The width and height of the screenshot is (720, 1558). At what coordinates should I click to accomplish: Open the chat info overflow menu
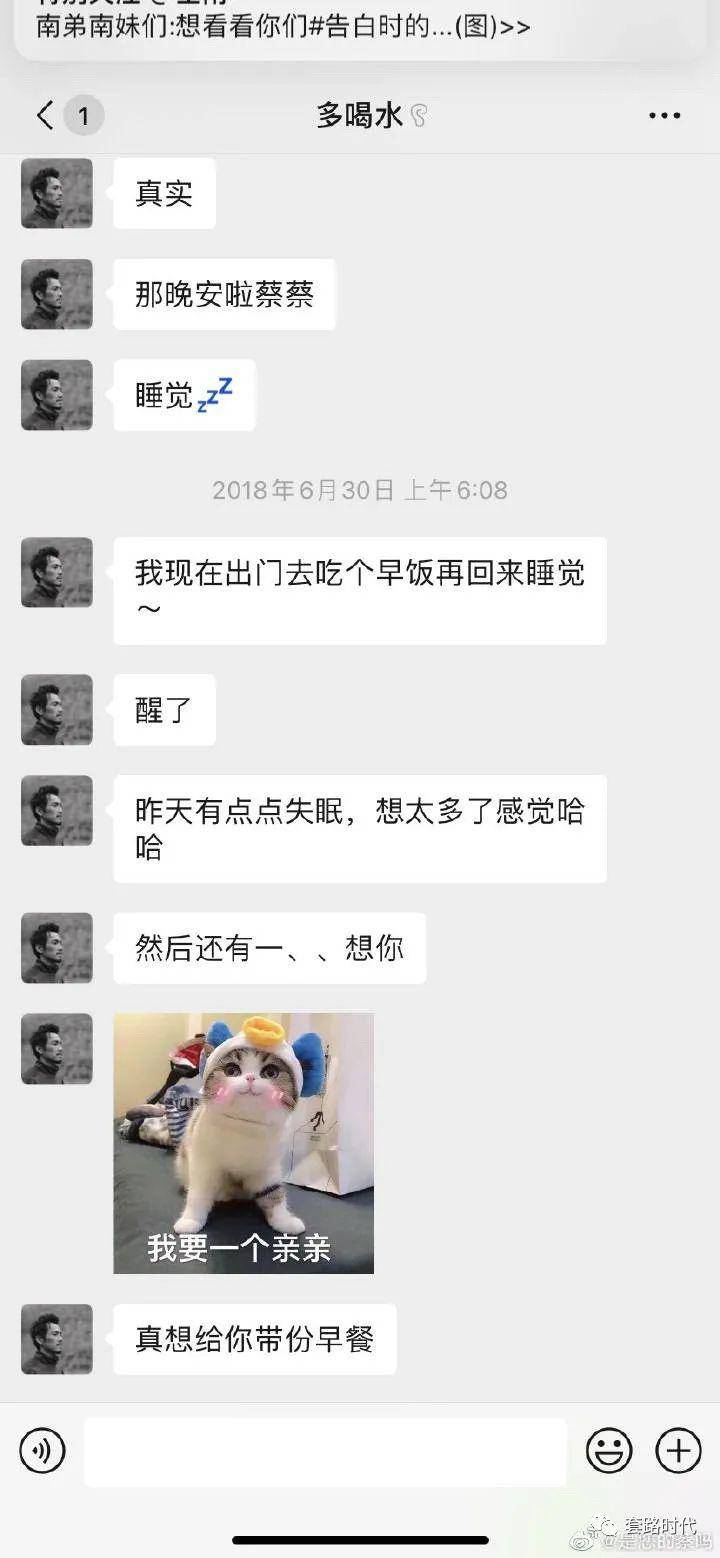[x=664, y=116]
